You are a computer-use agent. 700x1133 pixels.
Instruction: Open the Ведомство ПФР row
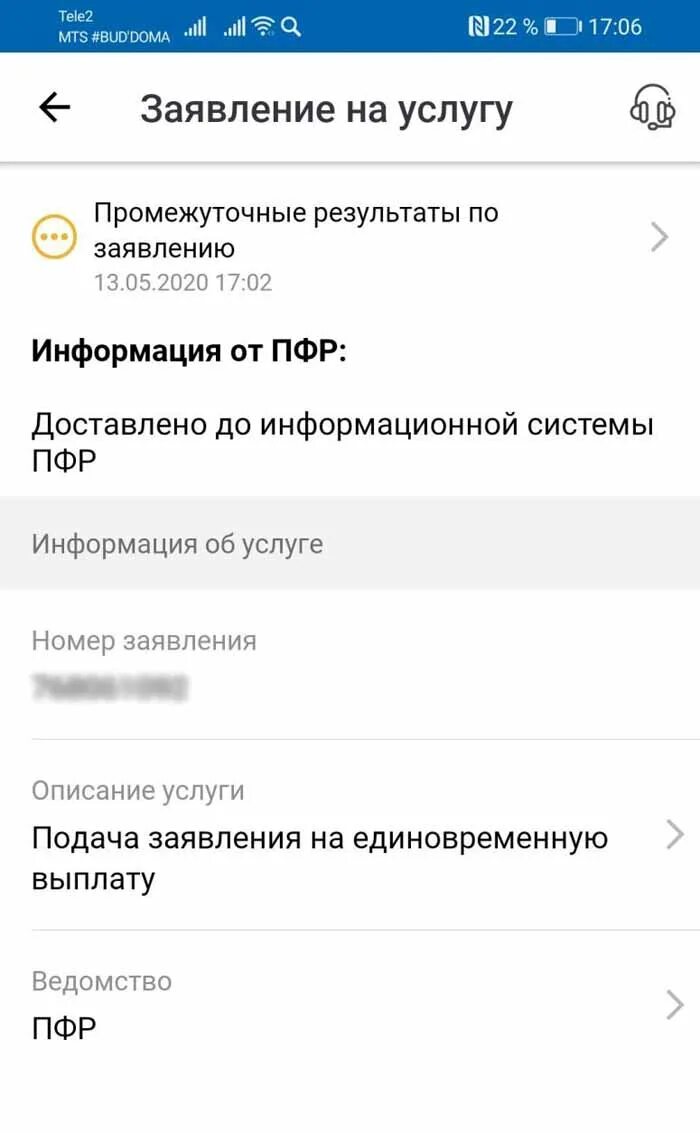point(350,1005)
